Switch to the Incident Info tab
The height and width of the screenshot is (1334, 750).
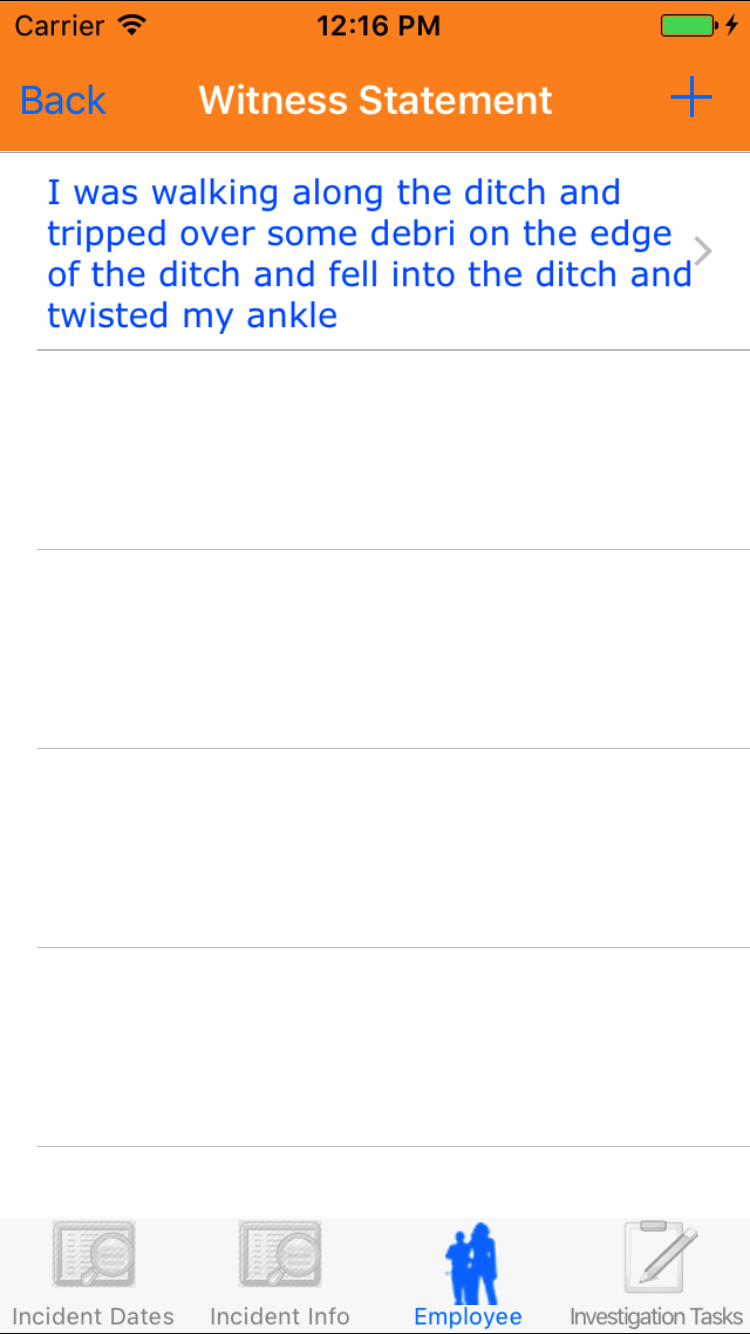click(x=280, y=1274)
